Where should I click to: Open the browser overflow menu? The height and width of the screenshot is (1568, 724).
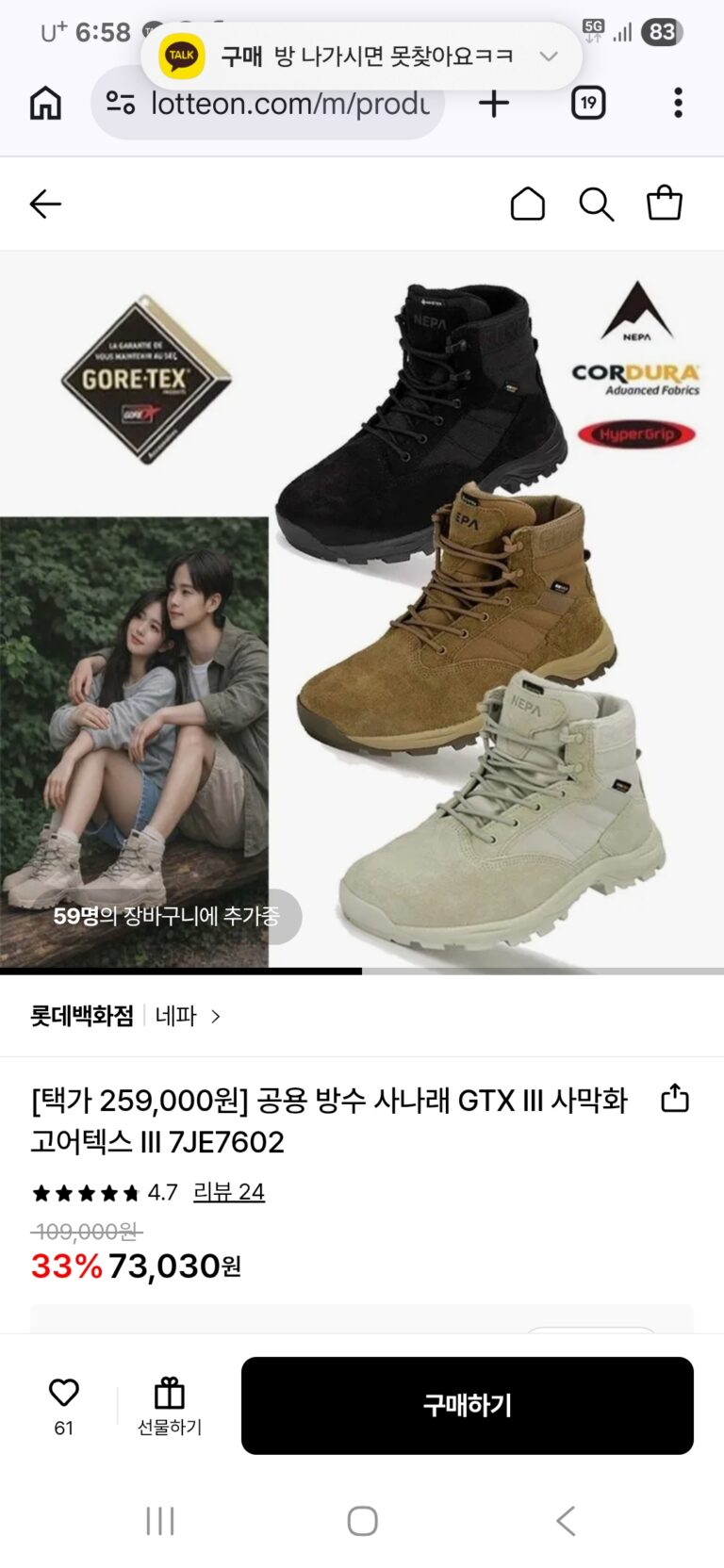678,103
